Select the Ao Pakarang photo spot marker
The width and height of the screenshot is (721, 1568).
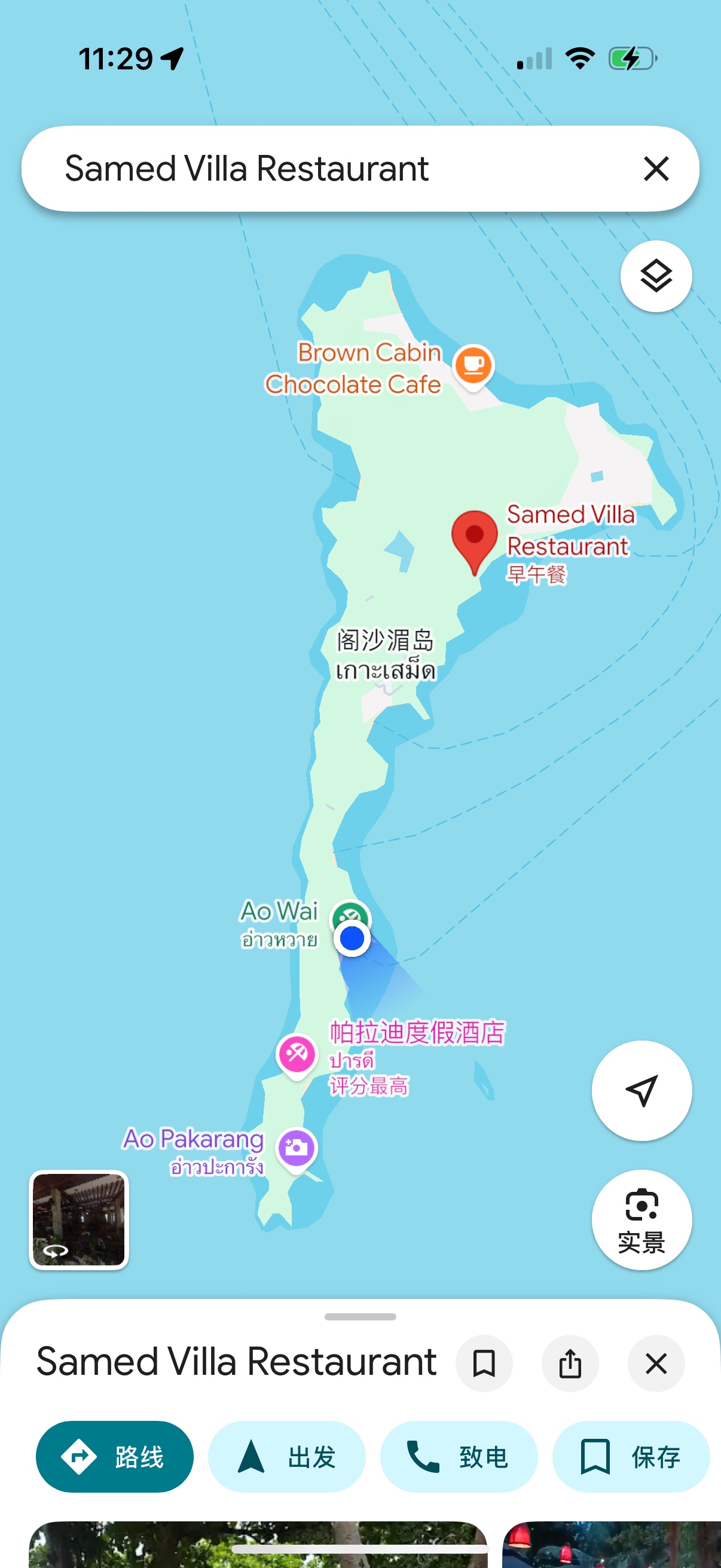pyautogui.click(x=297, y=1148)
